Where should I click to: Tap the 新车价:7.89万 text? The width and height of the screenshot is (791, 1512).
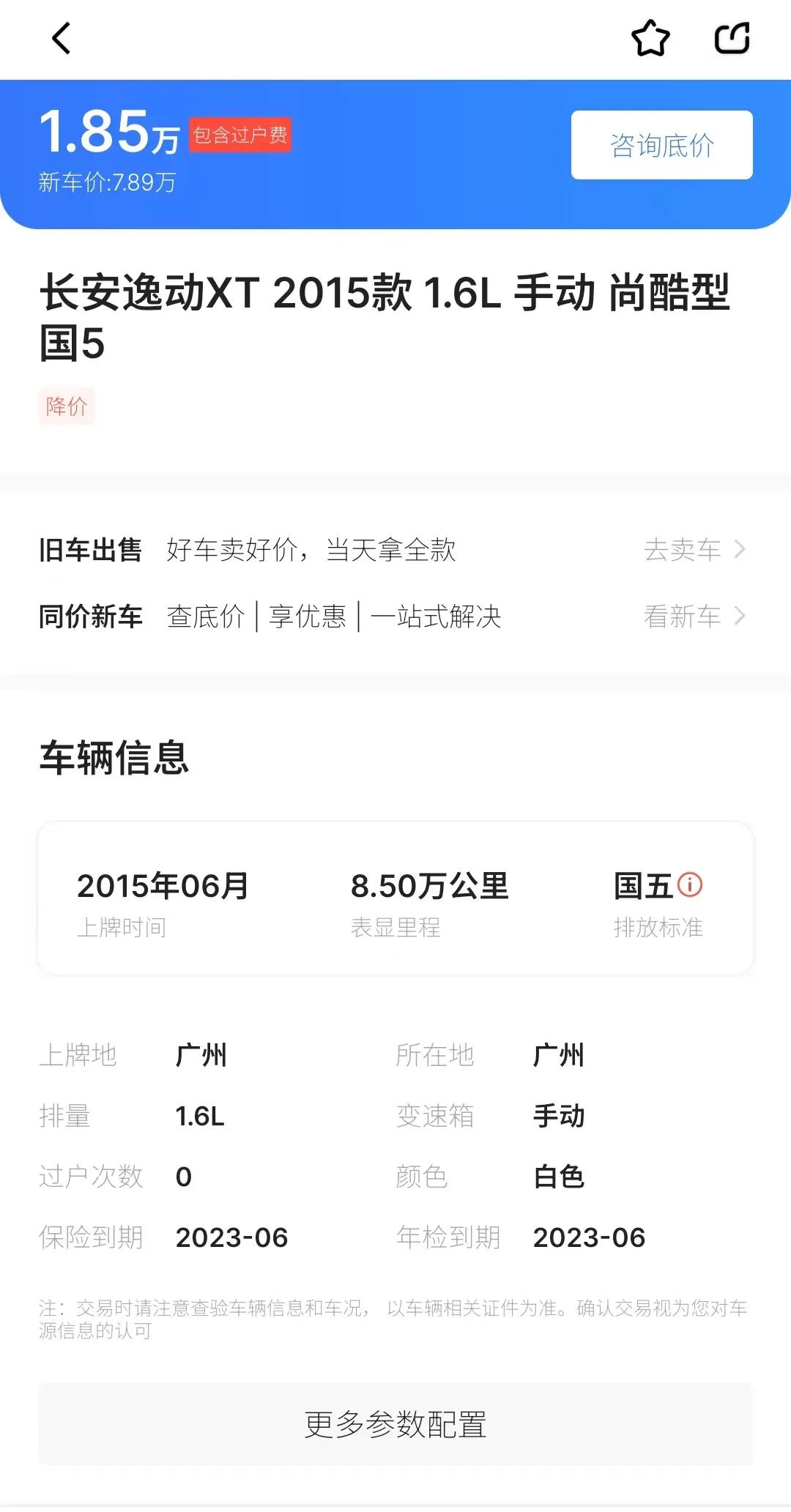click(x=107, y=184)
